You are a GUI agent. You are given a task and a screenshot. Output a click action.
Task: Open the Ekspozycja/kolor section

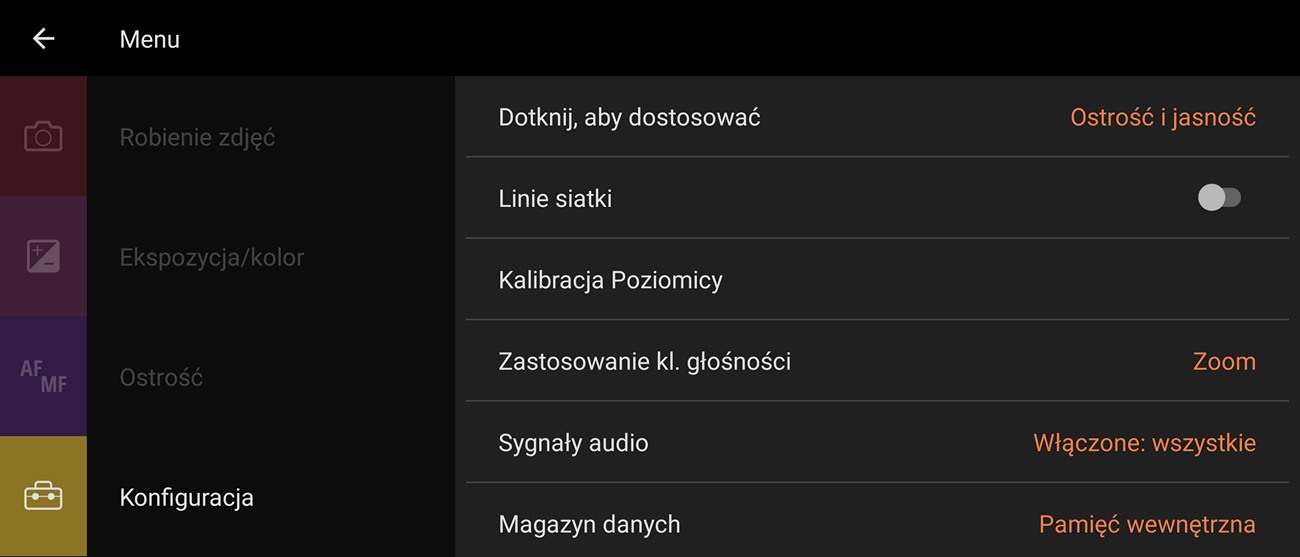click(211, 257)
